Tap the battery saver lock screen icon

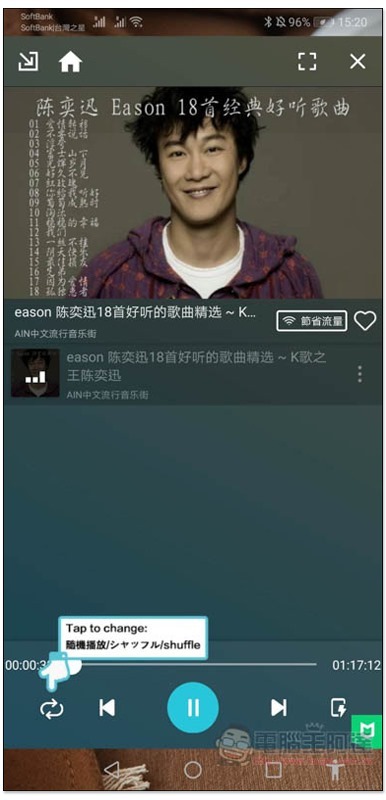[x=339, y=708]
